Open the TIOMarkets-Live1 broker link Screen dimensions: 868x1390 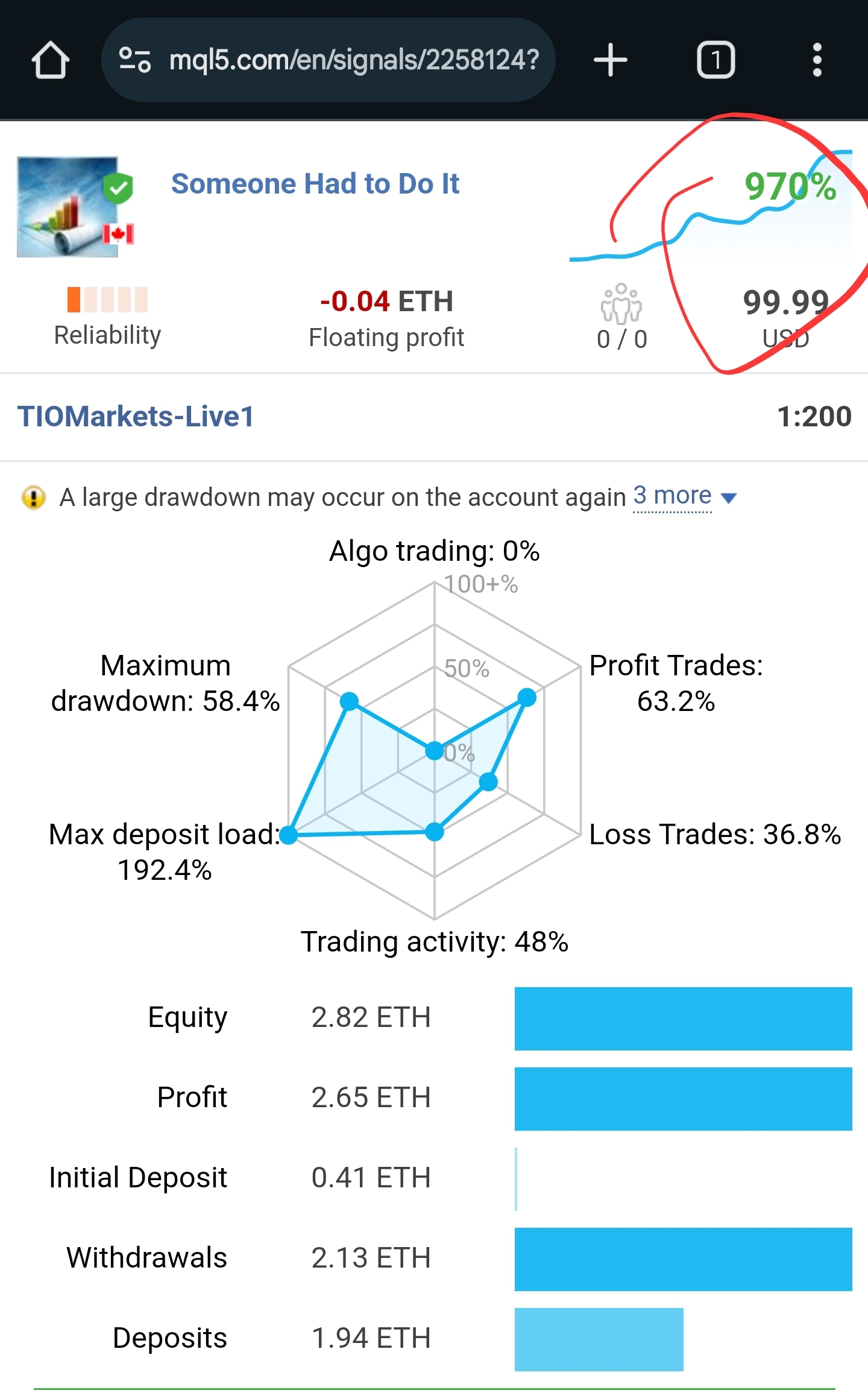(x=136, y=416)
